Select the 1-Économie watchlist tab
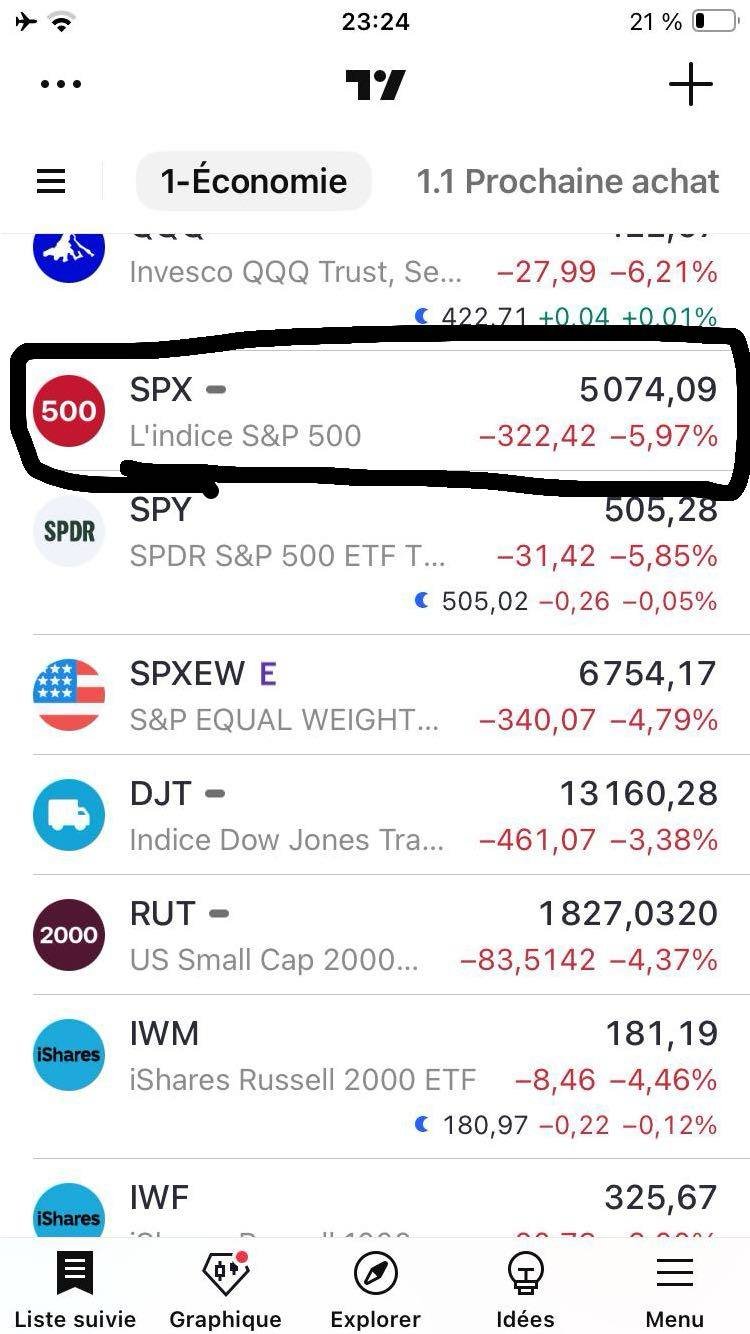The height and width of the screenshot is (1334, 750). 254,181
